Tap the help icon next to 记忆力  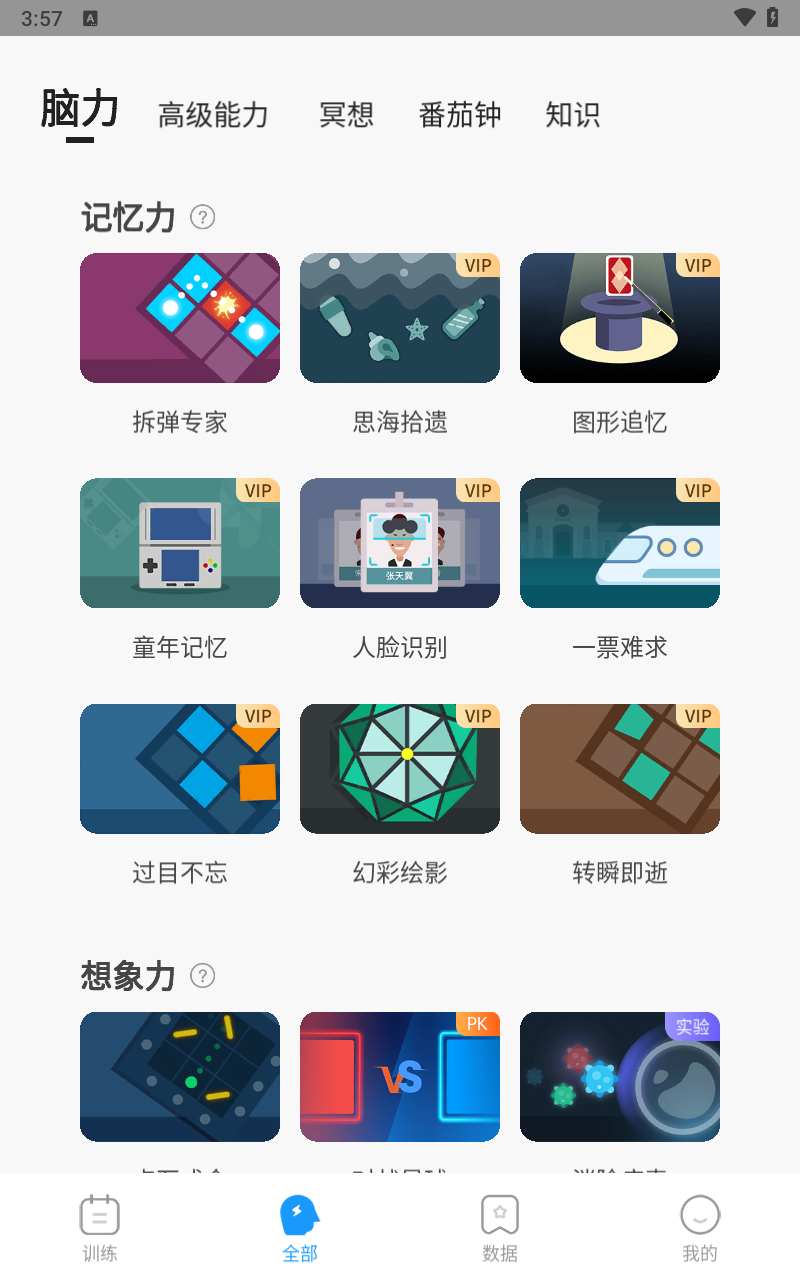(x=202, y=217)
